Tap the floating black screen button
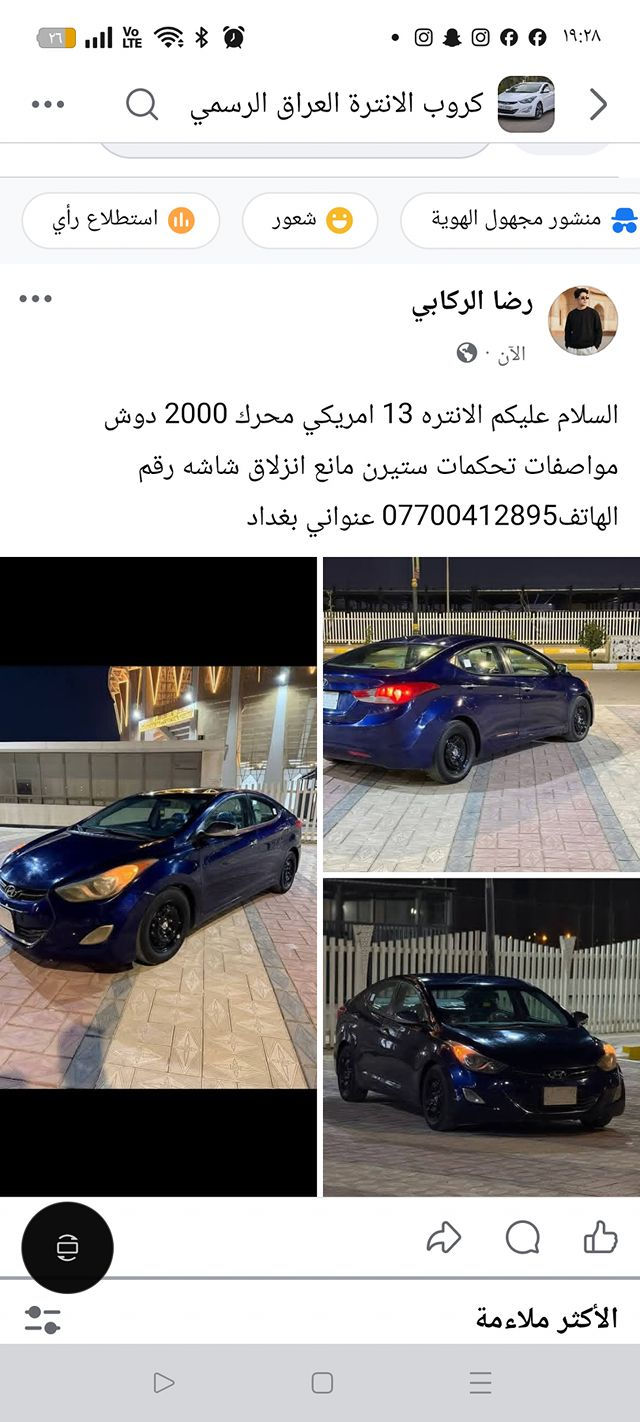Image resolution: width=640 pixels, height=1422 pixels. pos(67,1248)
